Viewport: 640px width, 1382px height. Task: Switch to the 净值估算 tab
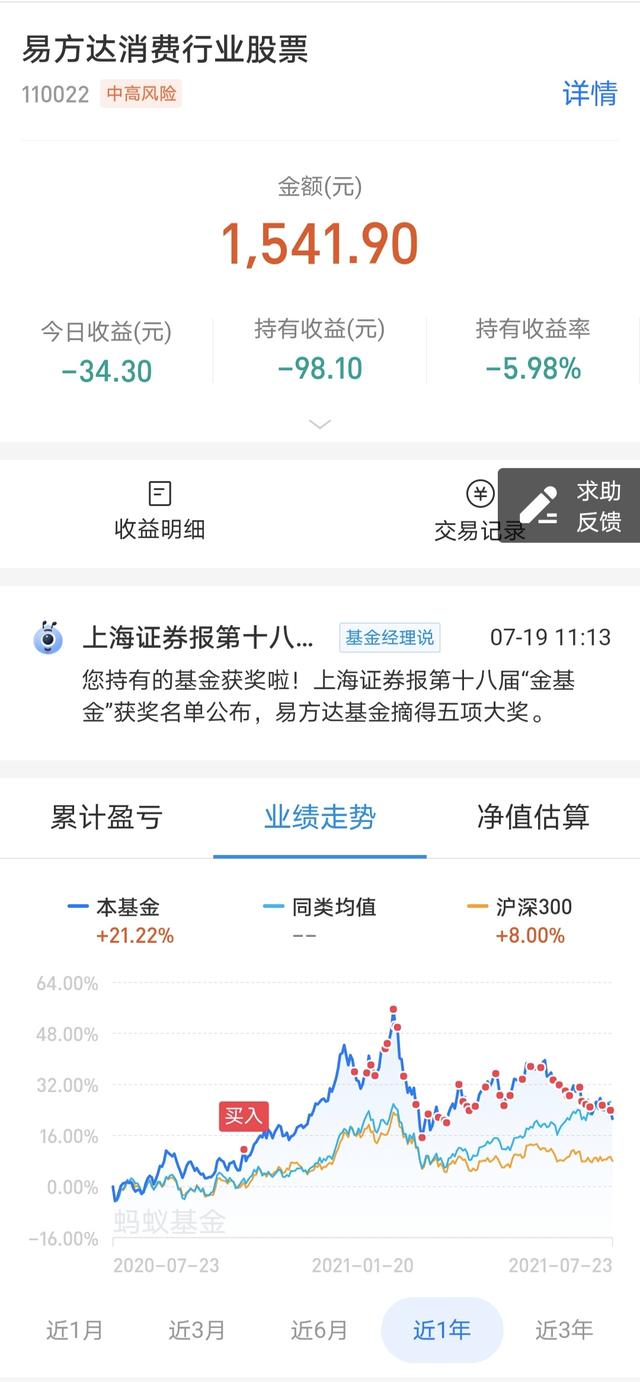(x=533, y=817)
